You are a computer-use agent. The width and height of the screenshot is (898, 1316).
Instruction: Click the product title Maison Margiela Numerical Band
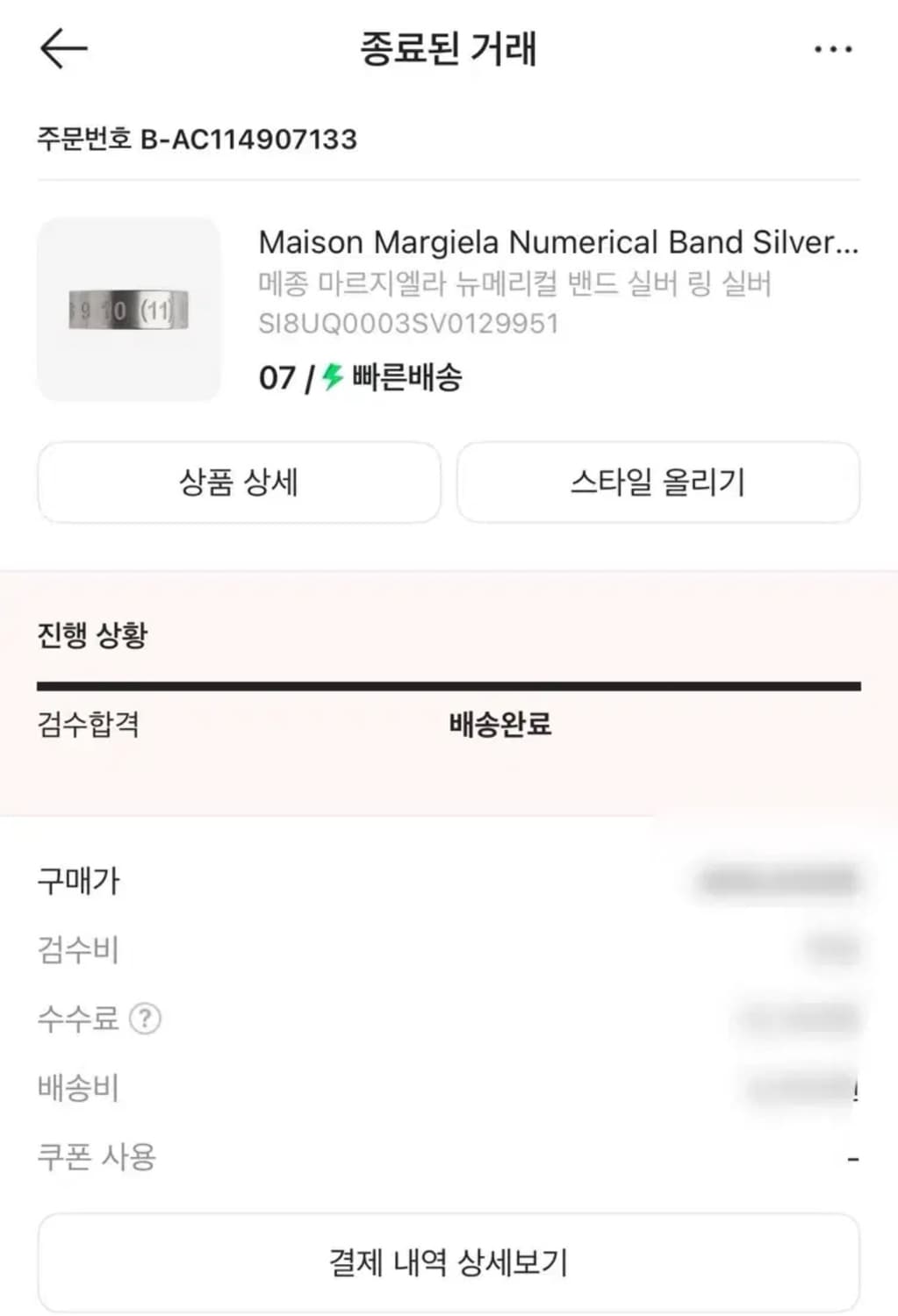tap(557, 242)
